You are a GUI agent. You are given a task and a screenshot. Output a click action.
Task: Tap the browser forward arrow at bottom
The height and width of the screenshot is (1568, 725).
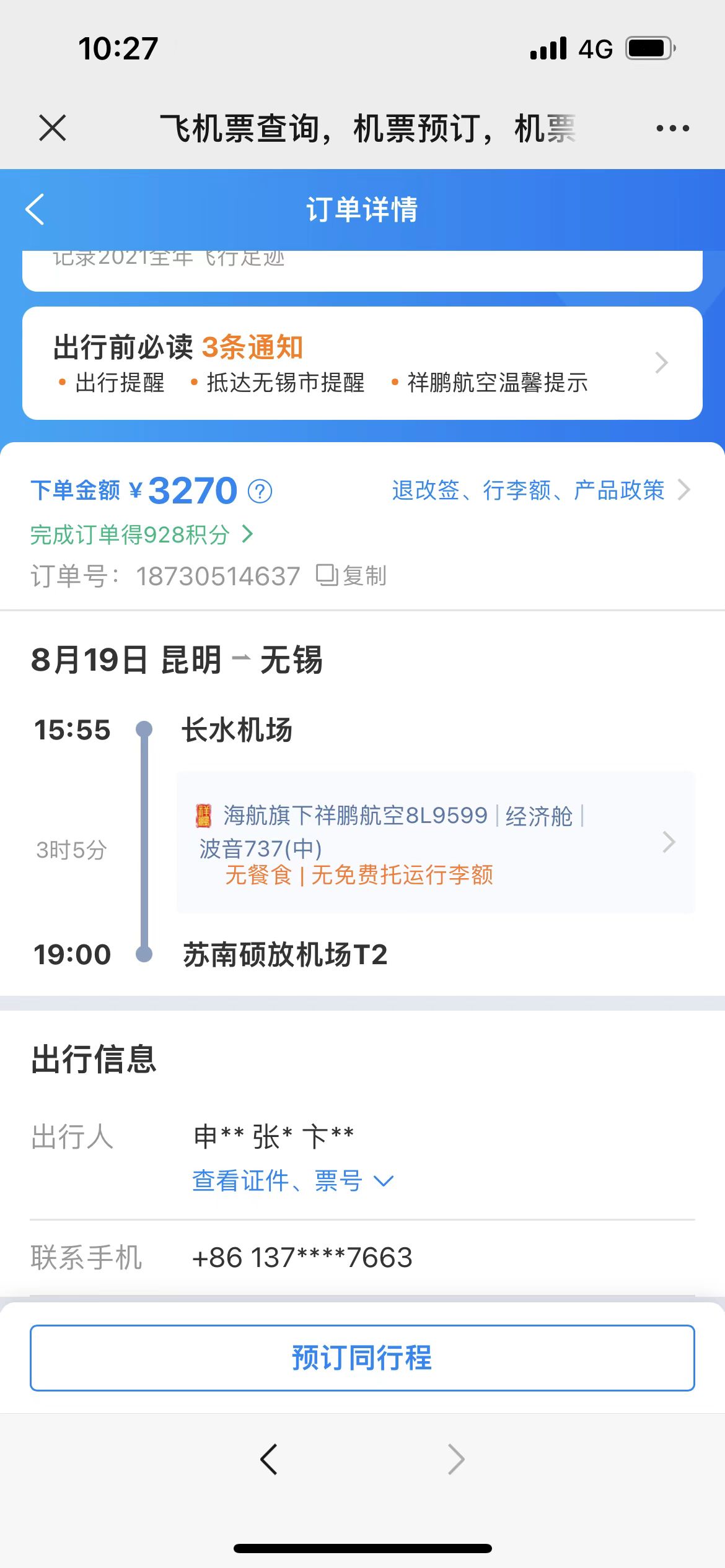pos(456,1460)
